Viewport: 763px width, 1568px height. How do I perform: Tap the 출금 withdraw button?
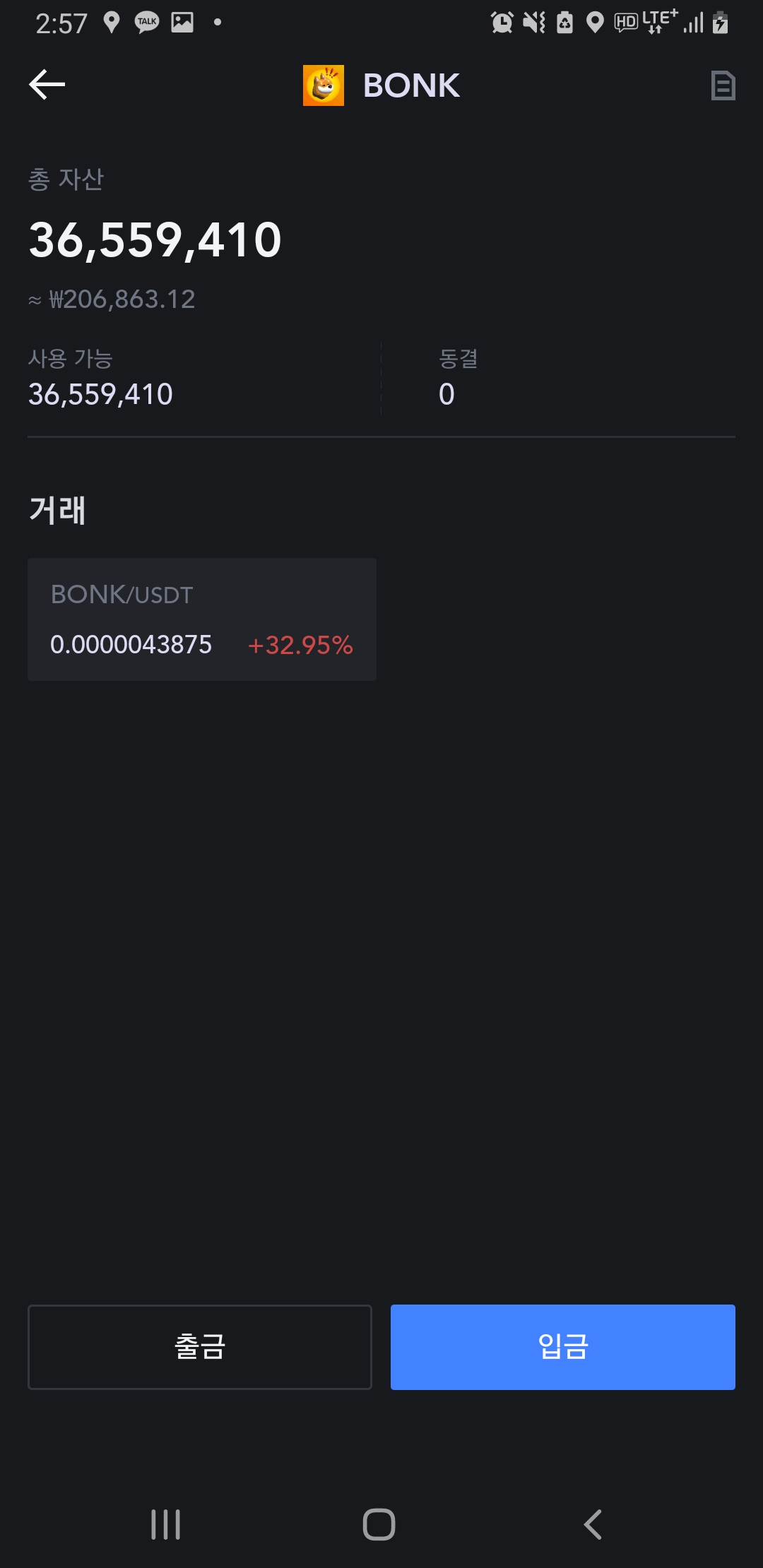pos(200,1346)
